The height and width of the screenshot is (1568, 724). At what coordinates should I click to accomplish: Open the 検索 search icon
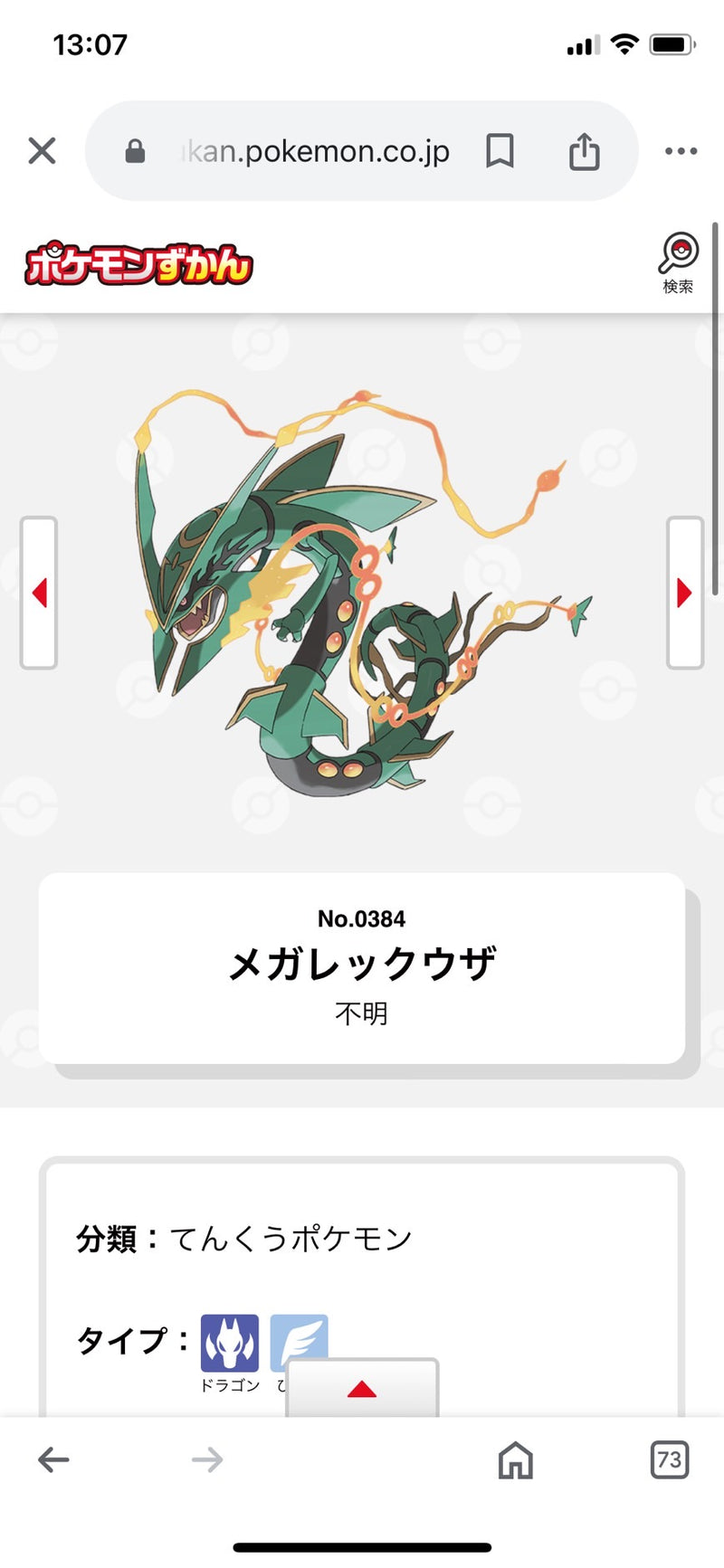tap(678, 262)
